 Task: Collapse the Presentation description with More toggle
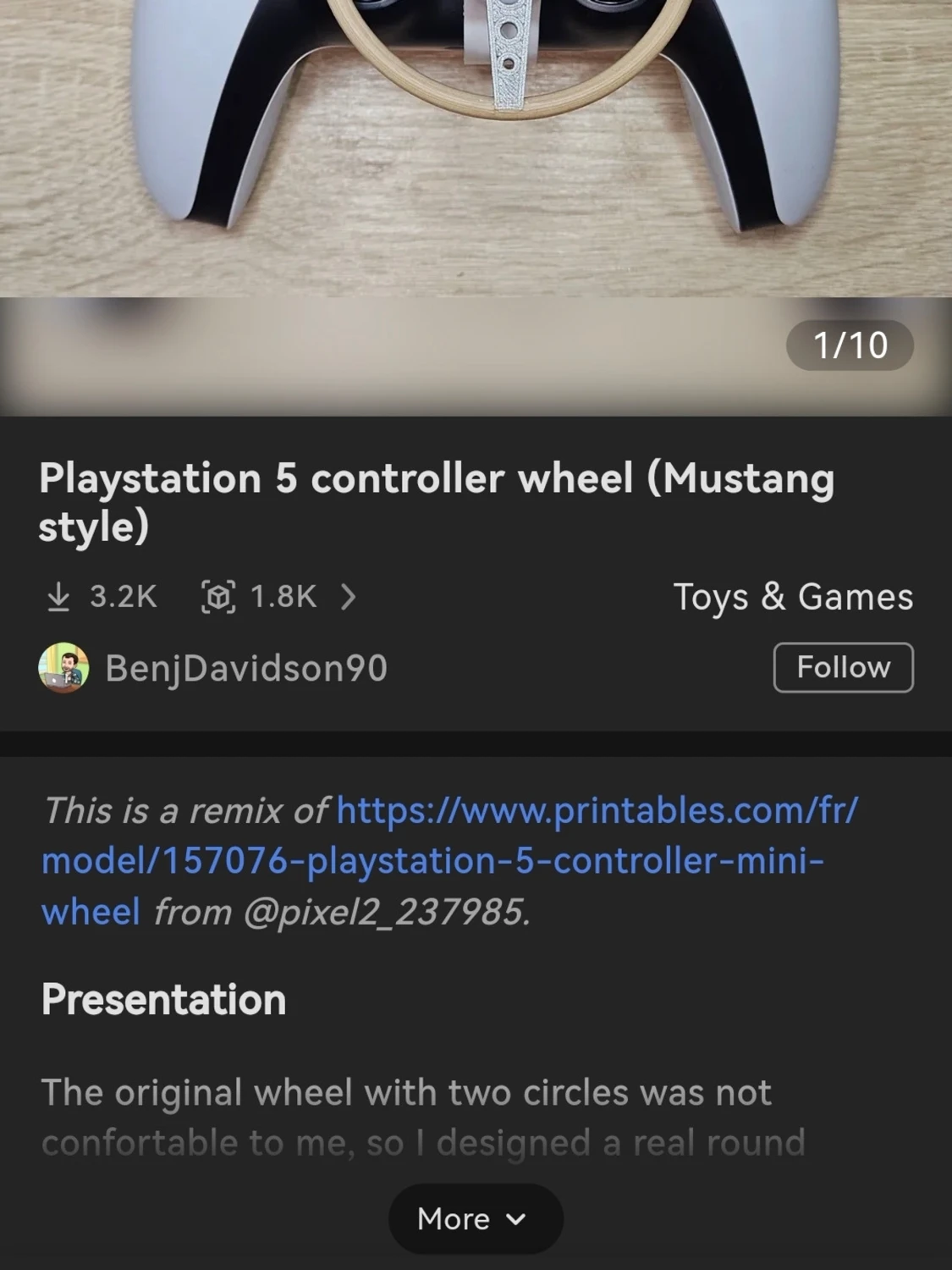pyautogui.click(x=475, y=1218)
